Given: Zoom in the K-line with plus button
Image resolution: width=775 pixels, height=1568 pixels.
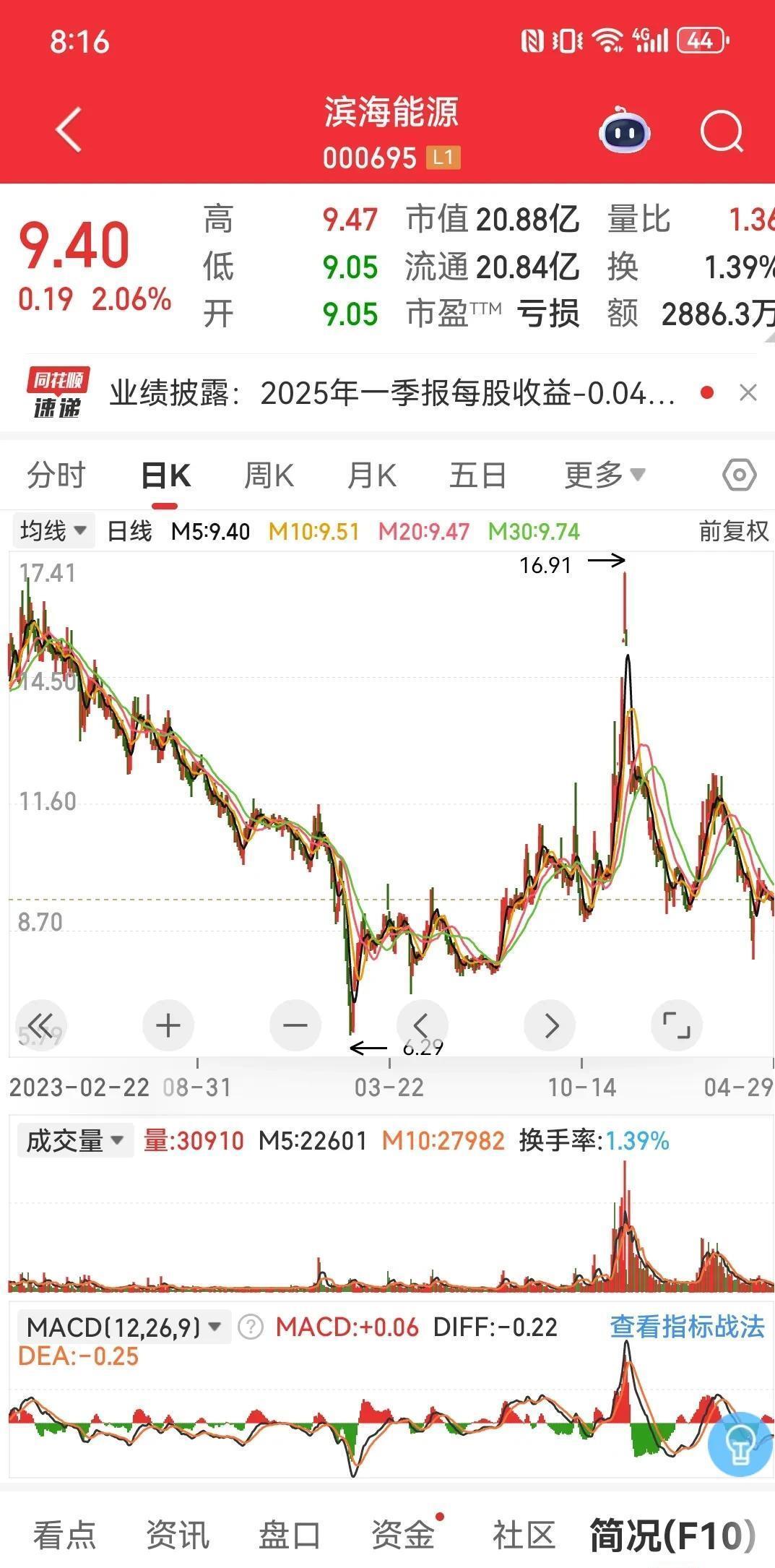Looking at the screenshot, I should point(168,1025).
